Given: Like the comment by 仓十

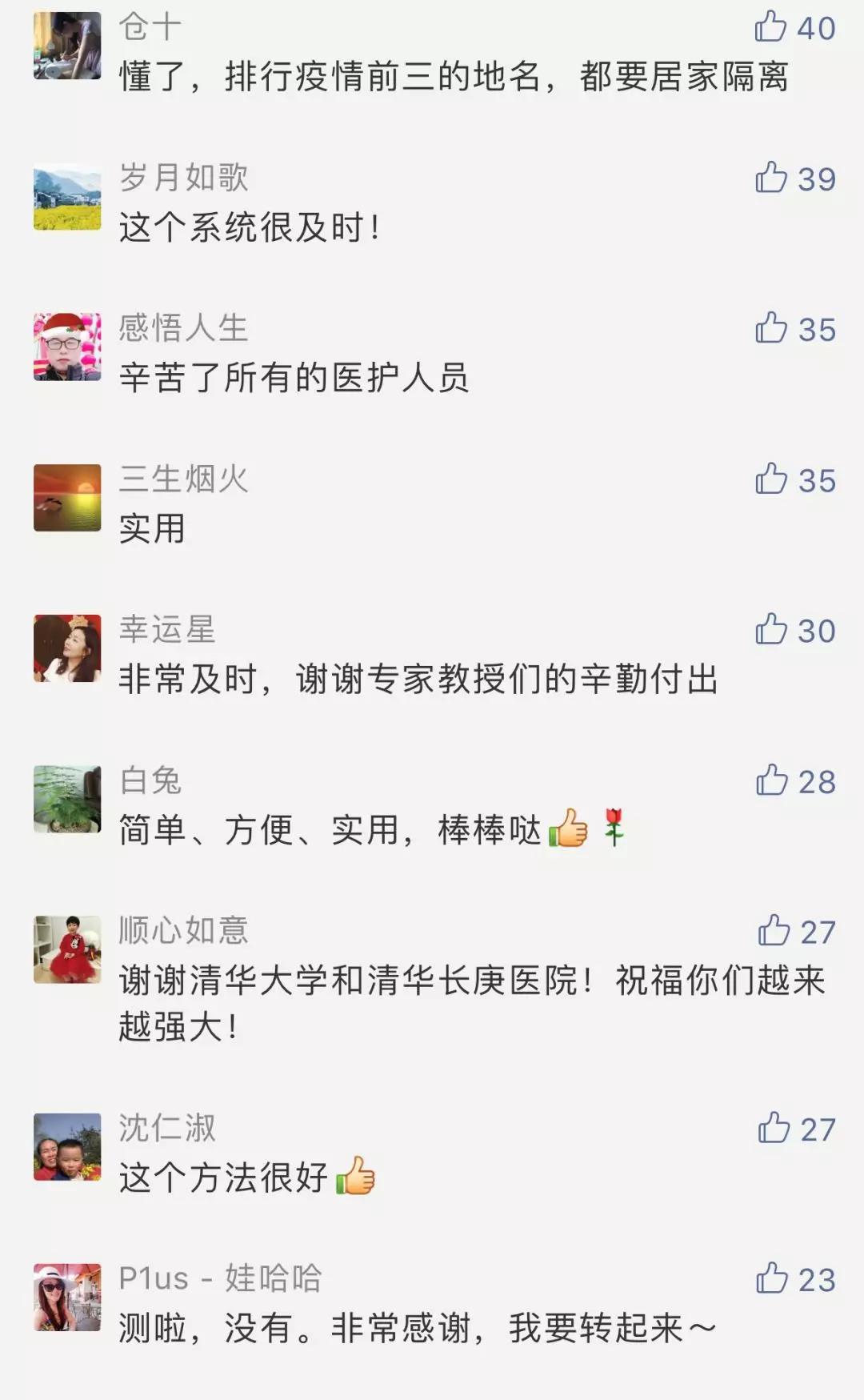Looking at the screenshot, I should (770, 26).
